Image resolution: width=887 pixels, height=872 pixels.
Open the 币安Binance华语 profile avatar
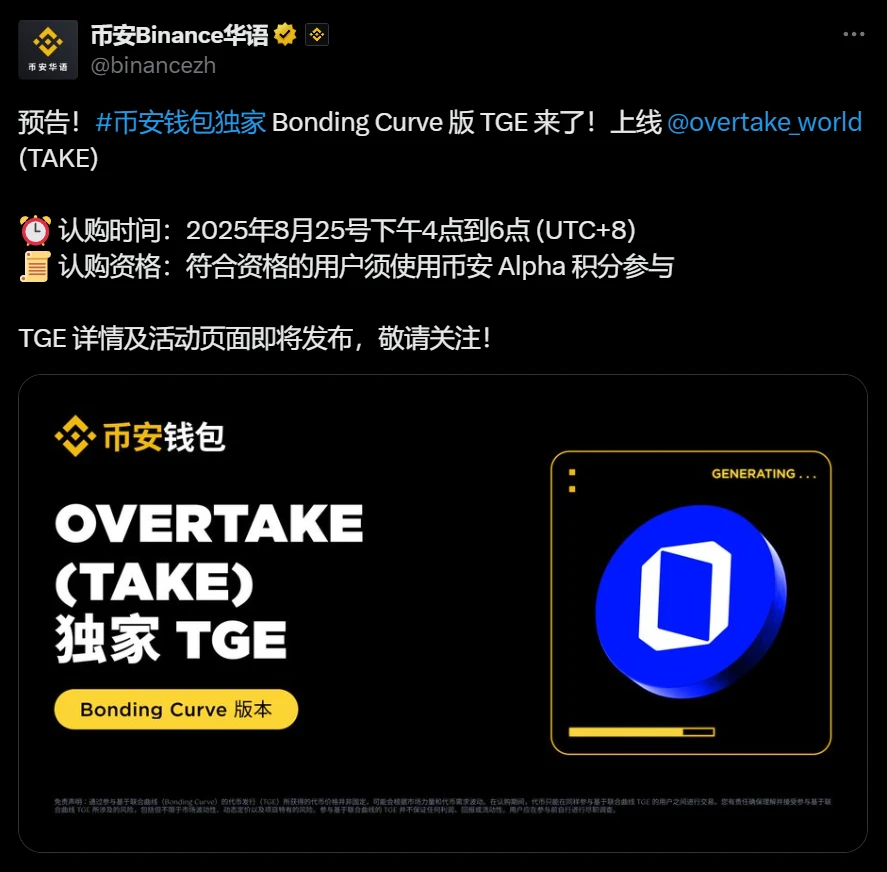tap(48, 50)
